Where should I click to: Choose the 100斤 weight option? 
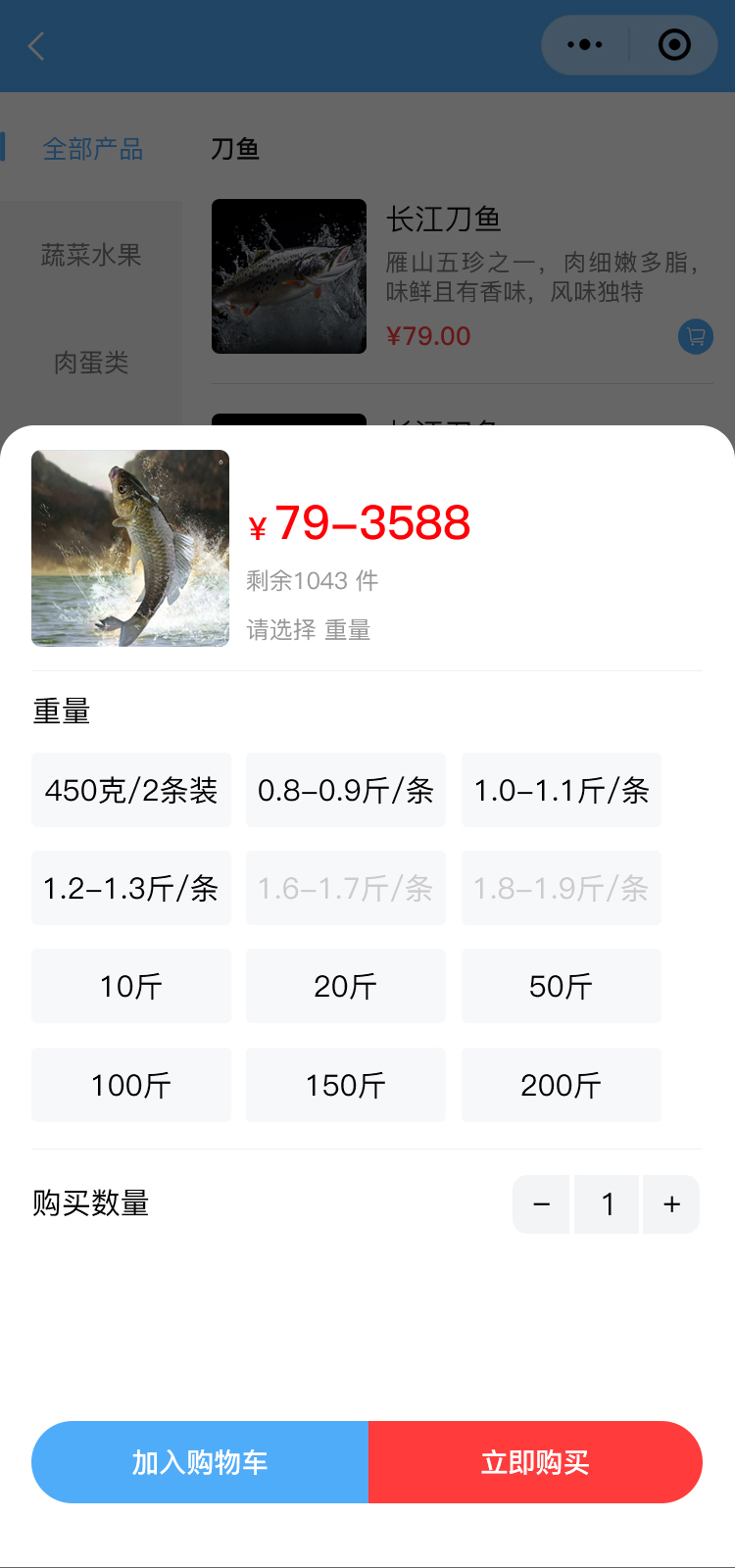tap(131, 1085)
